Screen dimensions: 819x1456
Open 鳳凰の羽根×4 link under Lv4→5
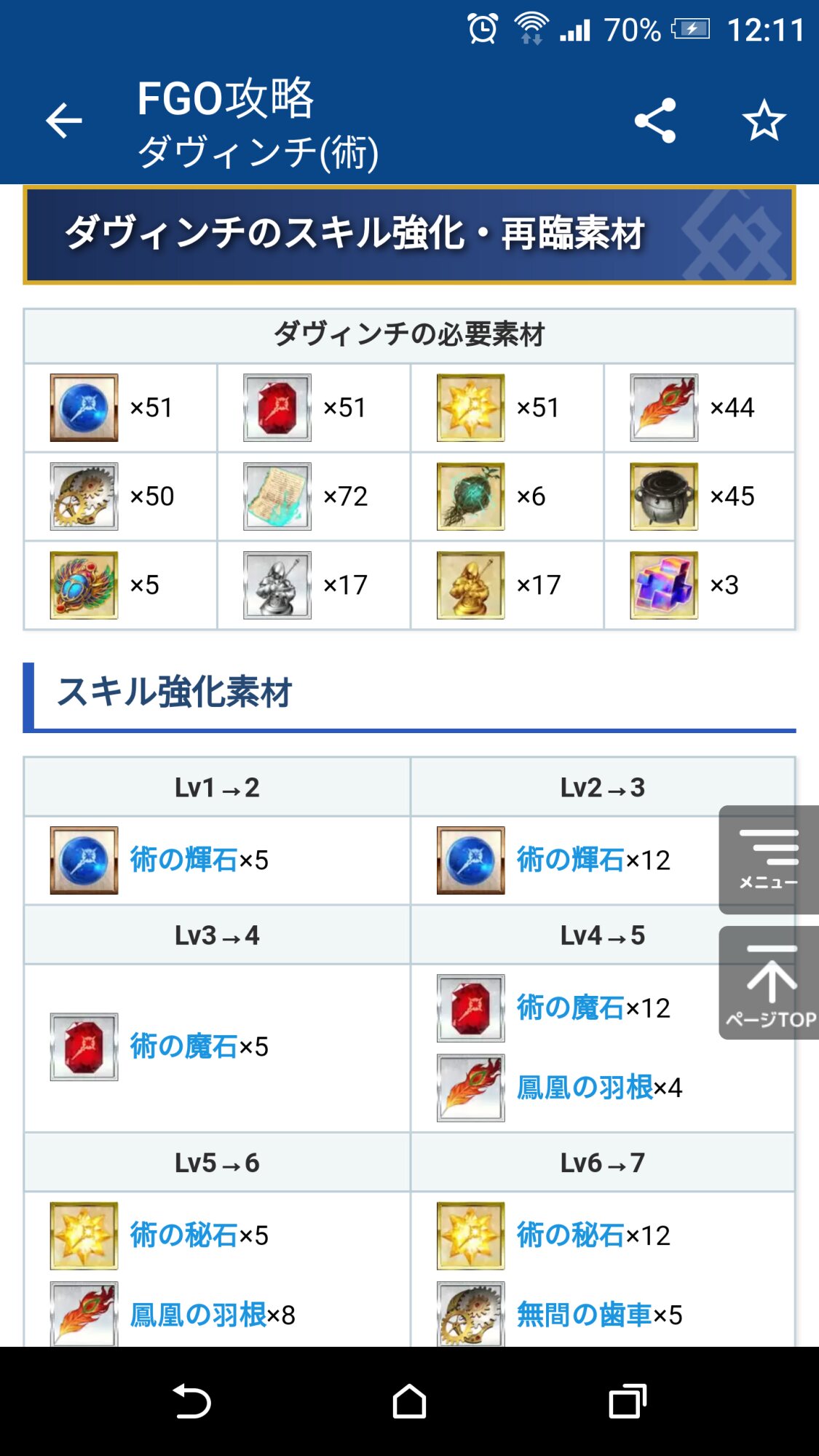pyautogui.click(x=584, y=1088)
